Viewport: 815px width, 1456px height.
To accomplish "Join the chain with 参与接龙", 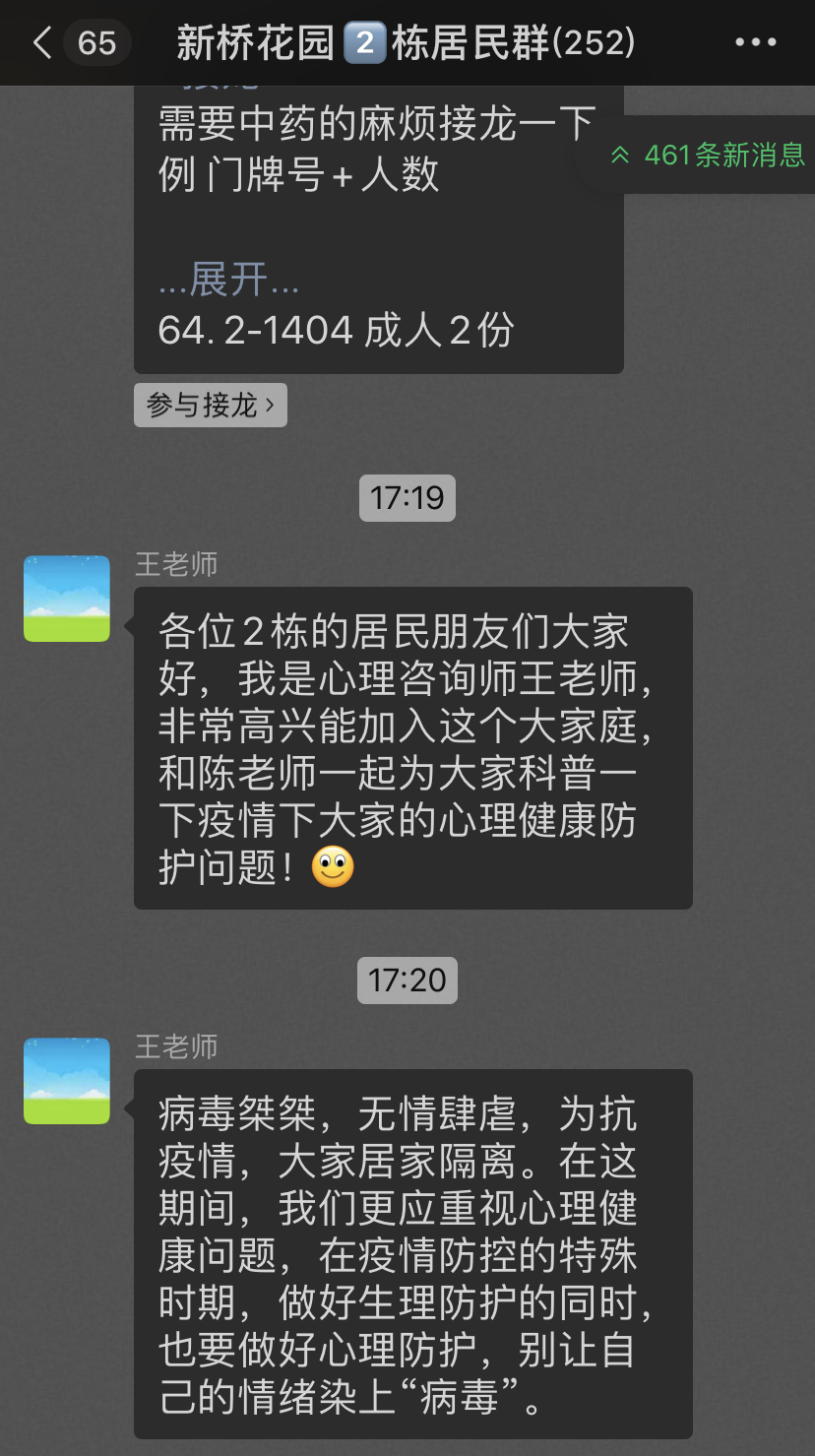I will point(210,405).
